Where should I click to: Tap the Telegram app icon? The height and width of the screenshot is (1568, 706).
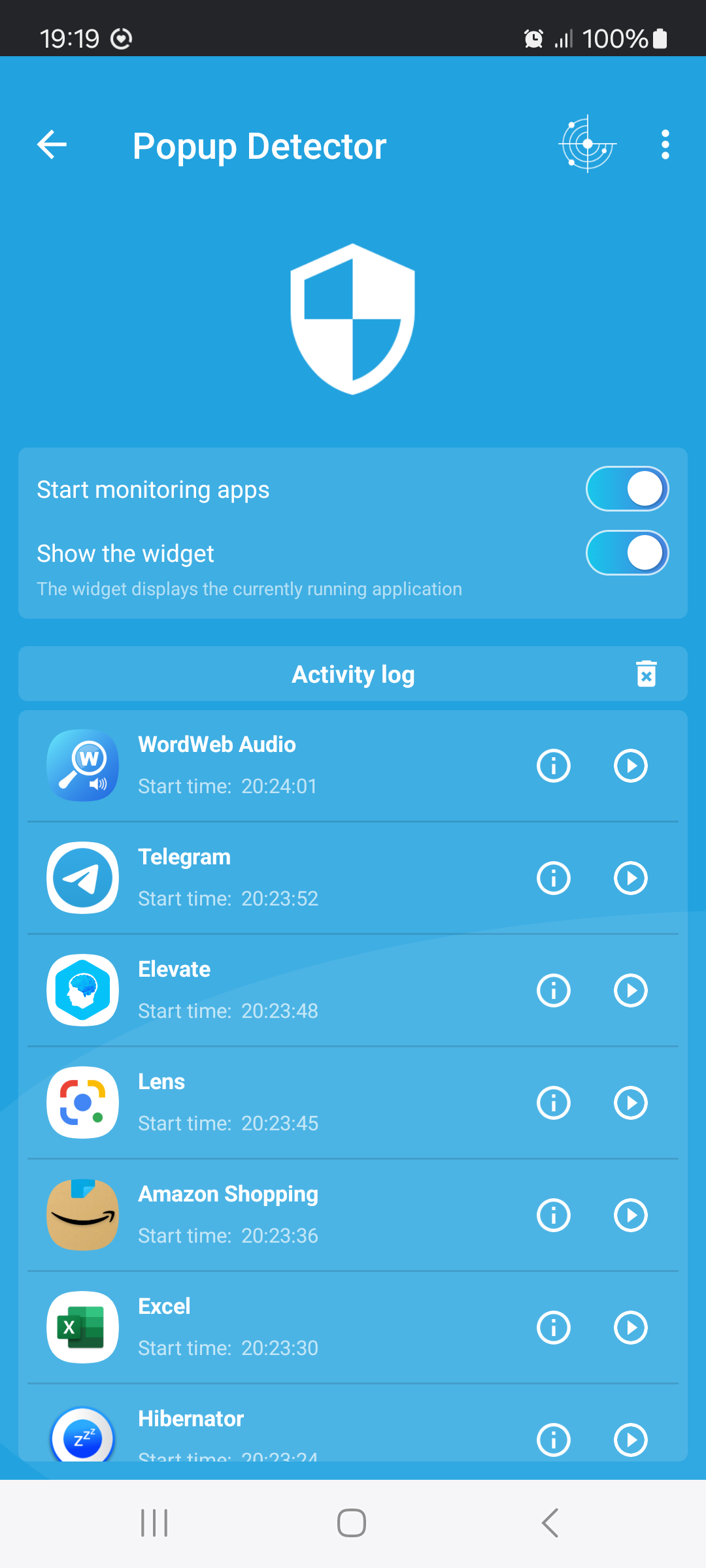click(82, 877)
